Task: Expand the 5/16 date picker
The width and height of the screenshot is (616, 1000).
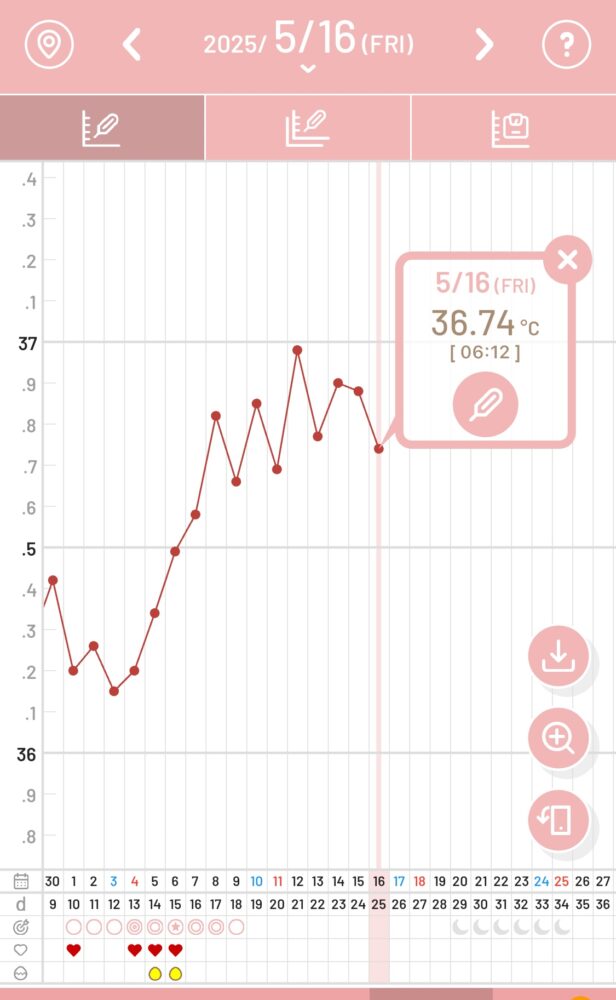Action: pyautogui.click(x=308, y=45)
